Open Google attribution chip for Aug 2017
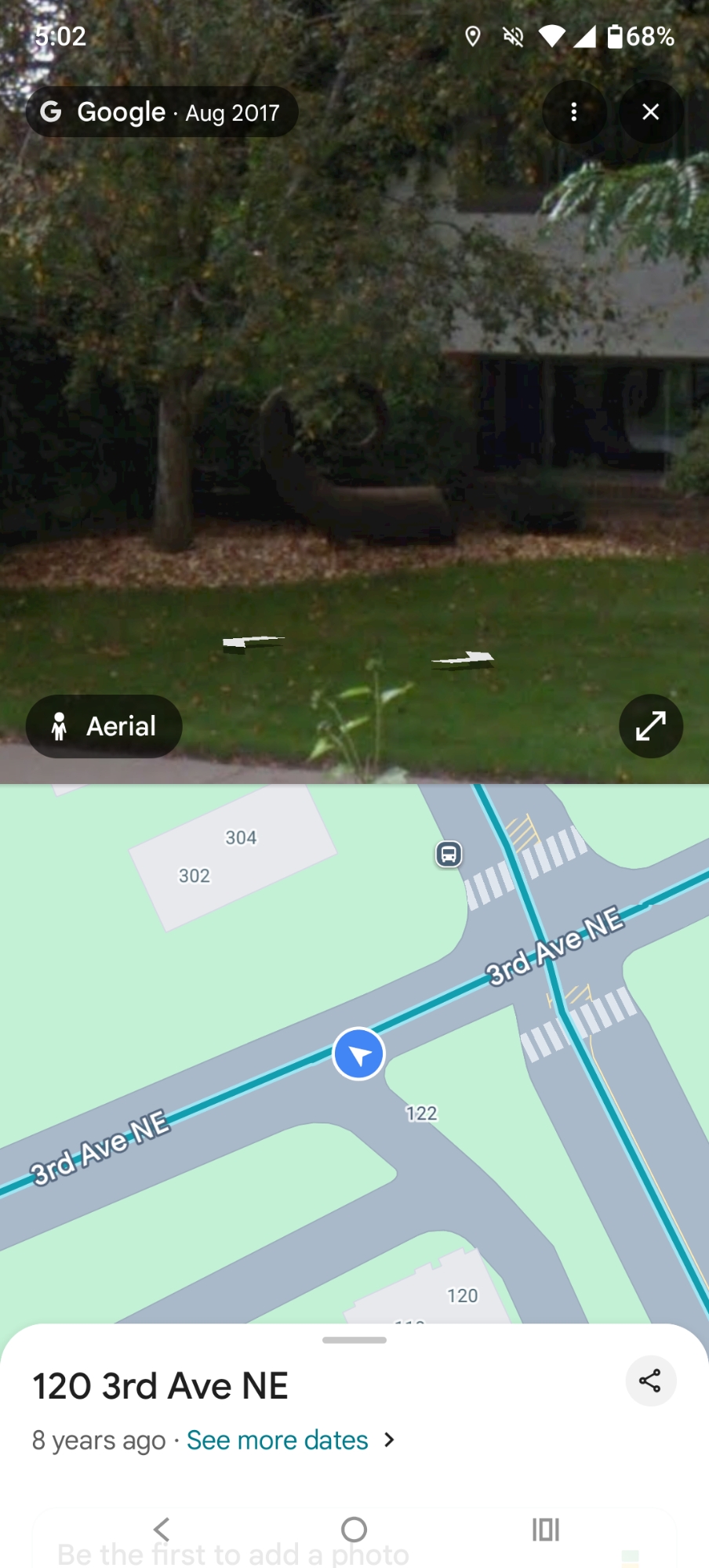 pyautogui.click(x=162, y=112)
